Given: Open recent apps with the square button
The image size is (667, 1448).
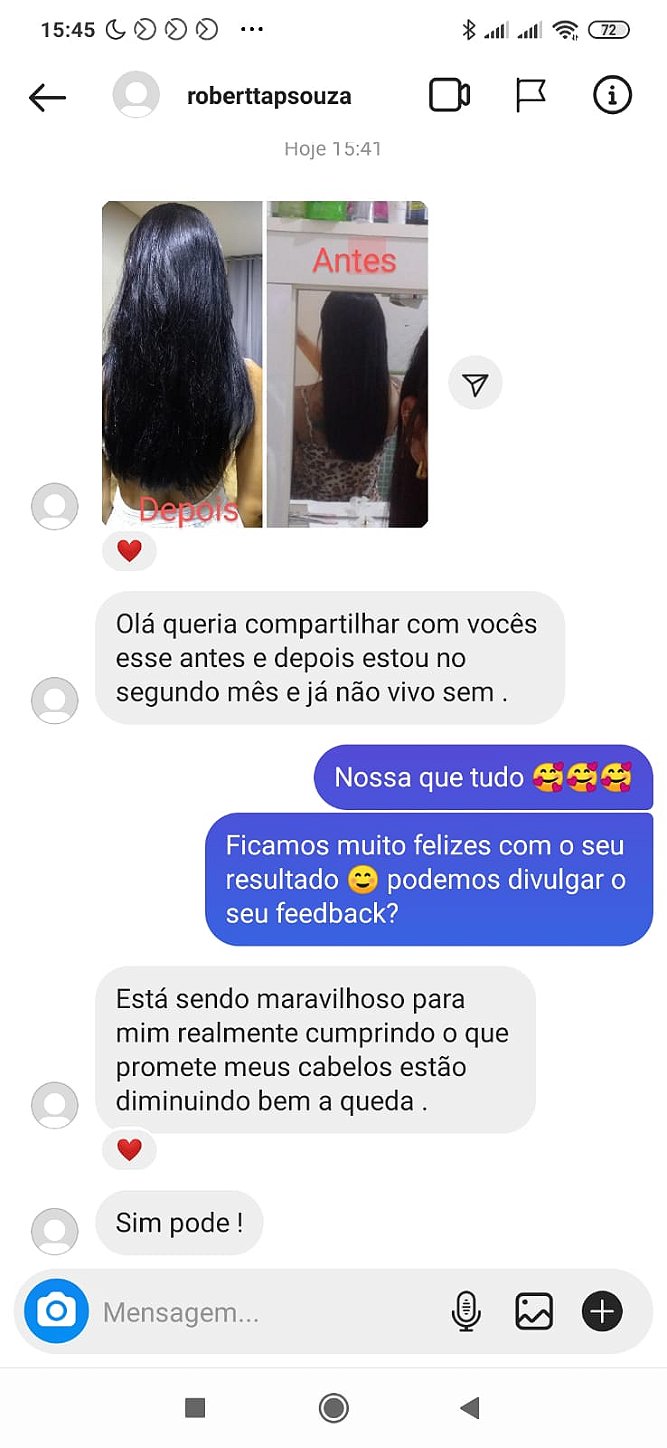Looking at the screenshot, I should click(195, 1408).
